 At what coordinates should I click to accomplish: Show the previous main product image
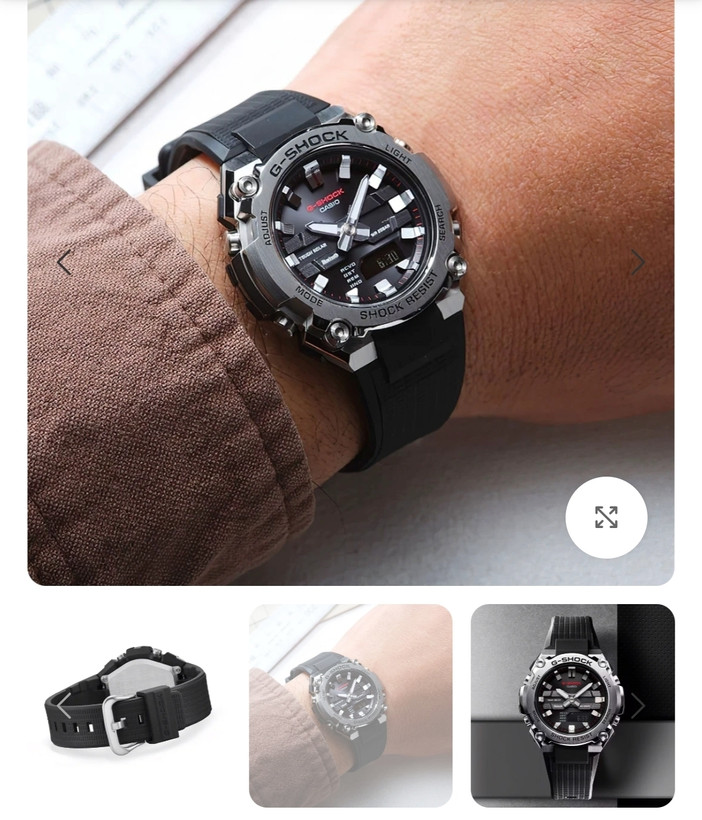[x=64, y=263]
